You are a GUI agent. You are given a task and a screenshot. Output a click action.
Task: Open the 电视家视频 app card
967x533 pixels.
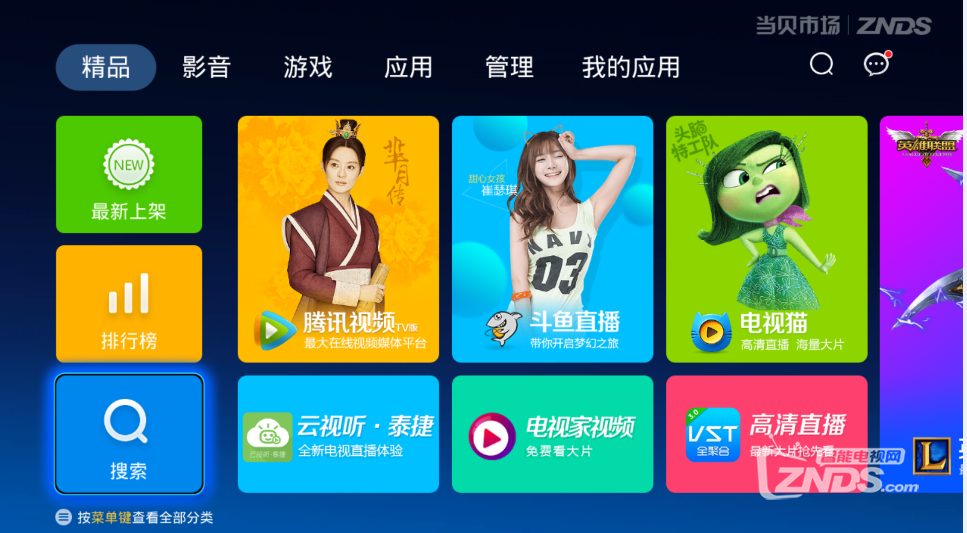coord(552,434)
